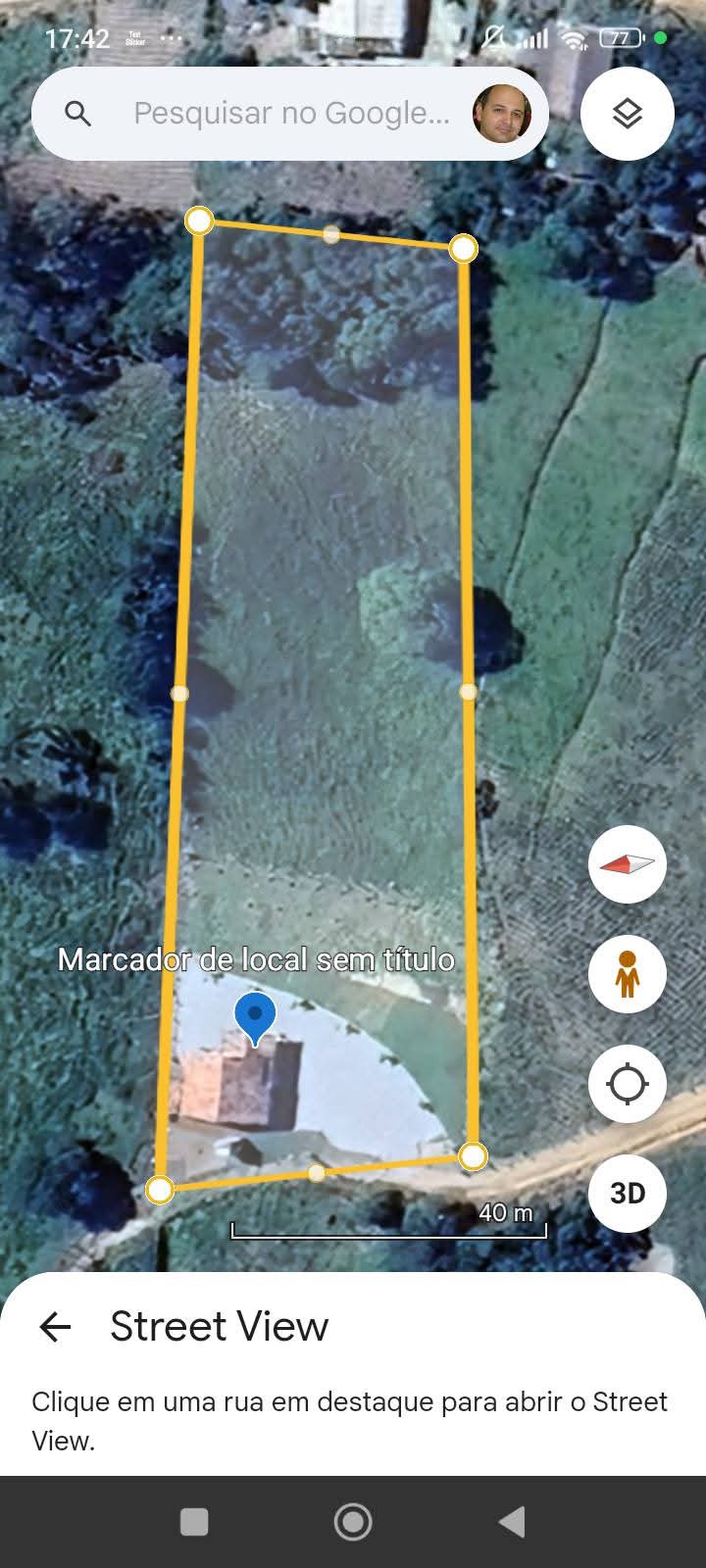Open the map layers selector

[628, 114]
